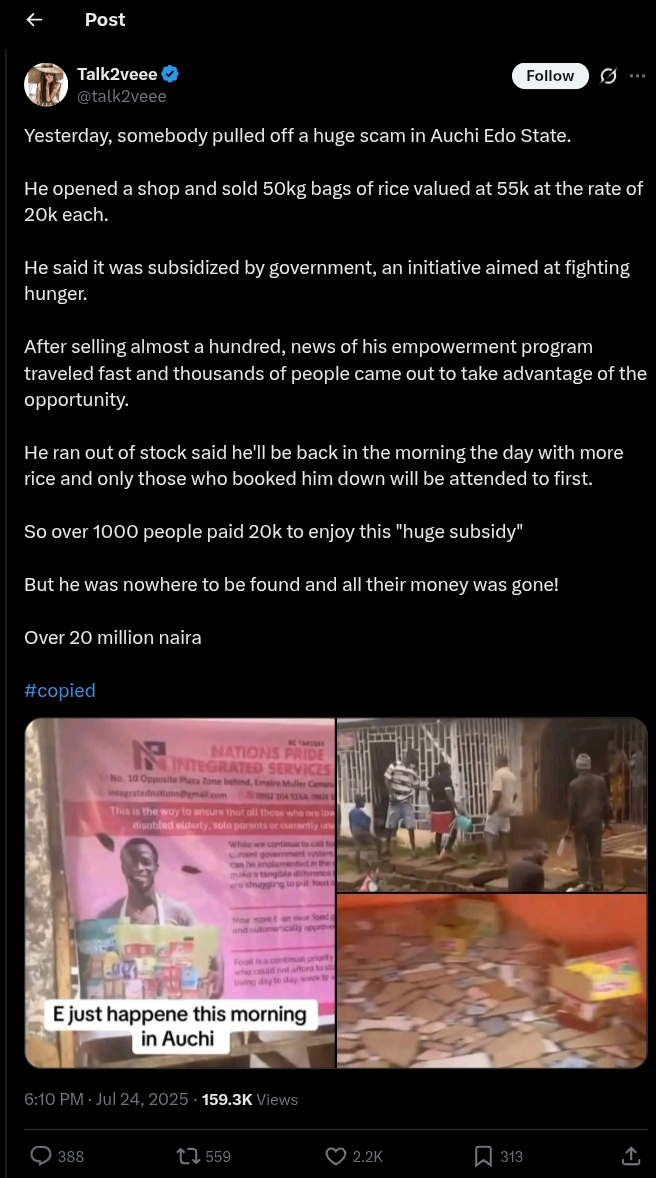This screenshot has width=656, height=1178.
Task: Open the #copied hashtag
Action: [x=60, y=690]
